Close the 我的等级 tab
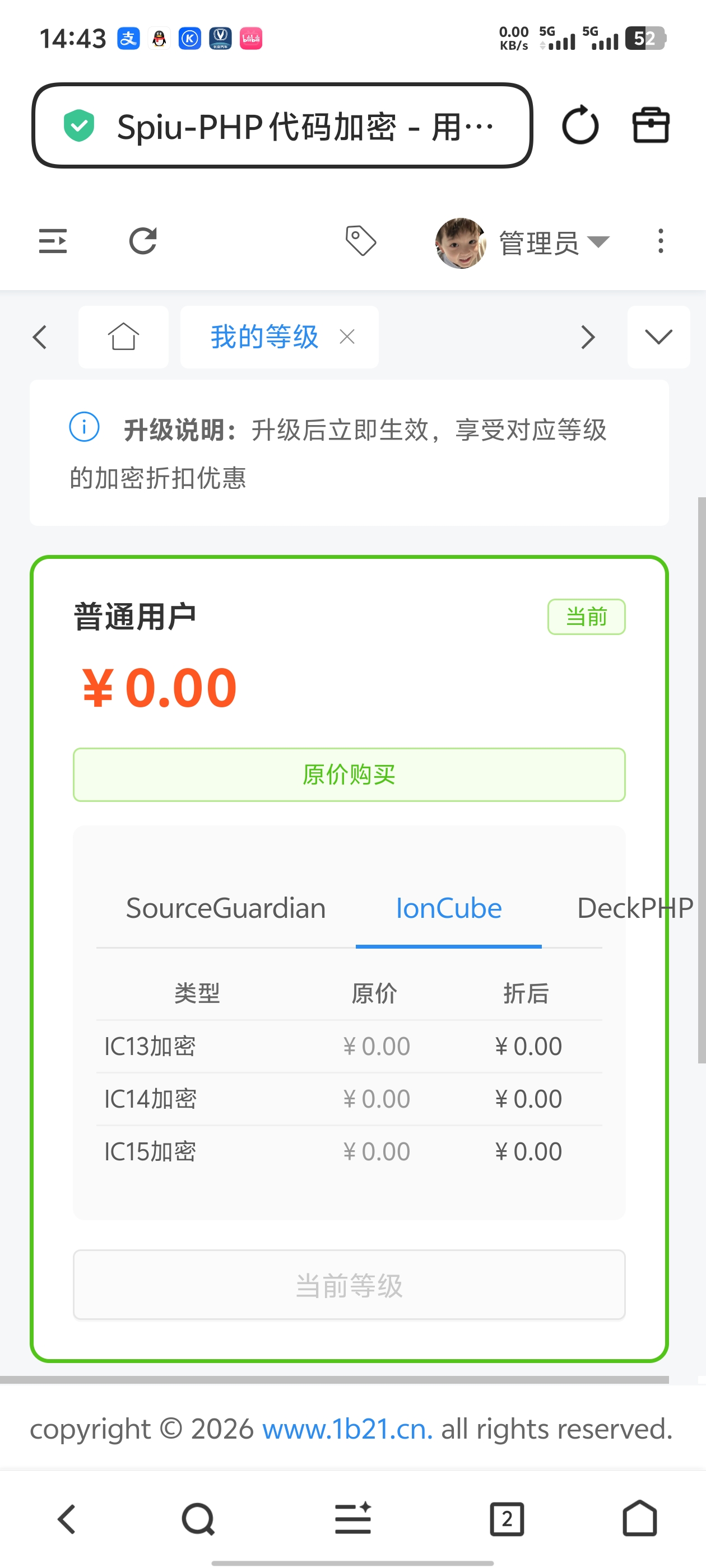Viewport: 706px width, 1568px height. click(x=347, y=337)
